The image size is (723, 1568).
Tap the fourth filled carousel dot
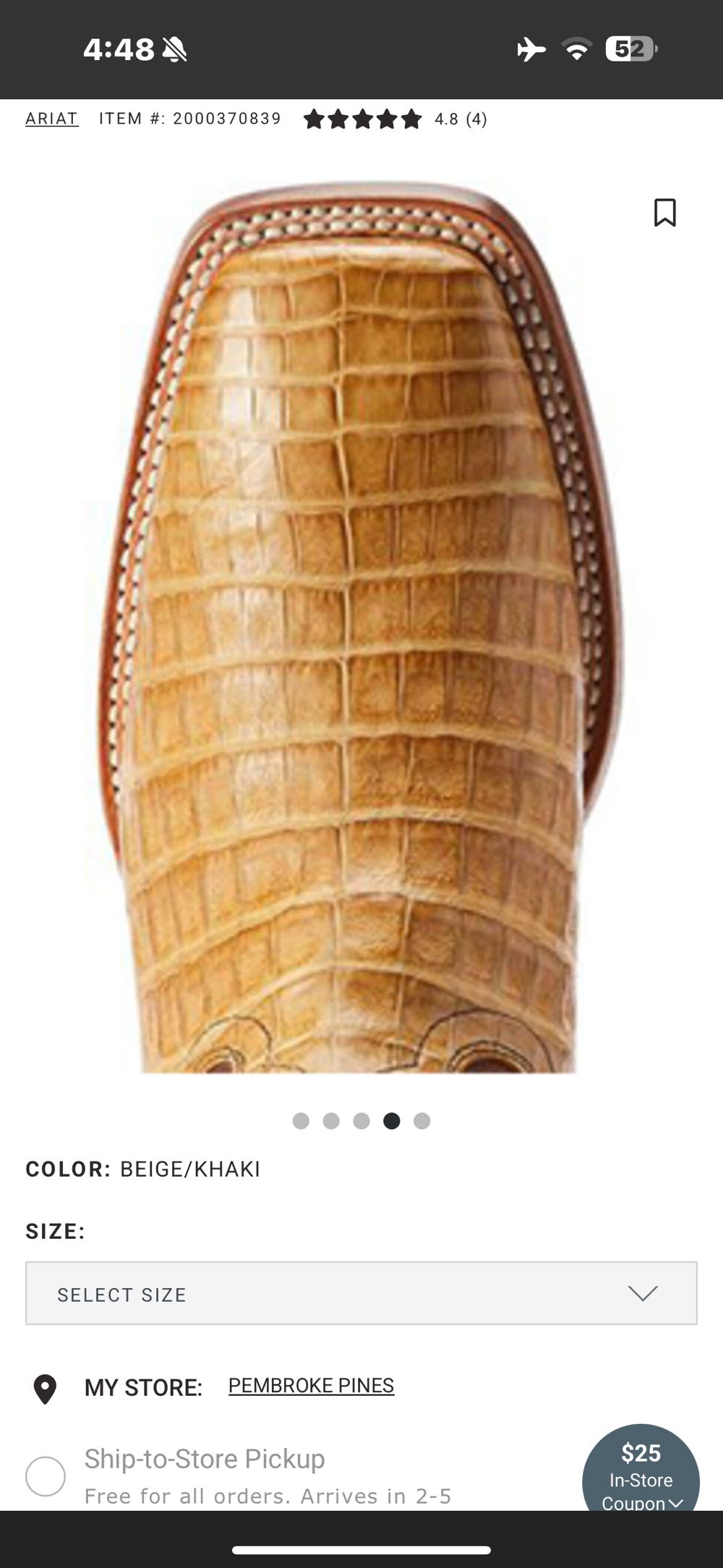pyautogui.click(x=391, y=1121)
